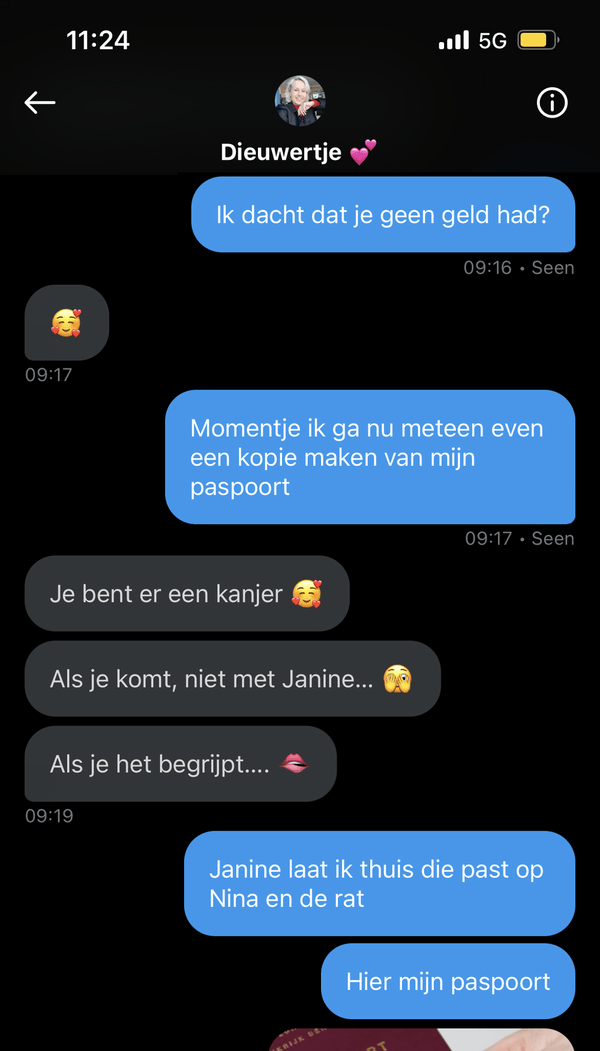Open Dieuwertje's profile picture
This screenshot has width=600, height=1051.
[x=300, y=101]
